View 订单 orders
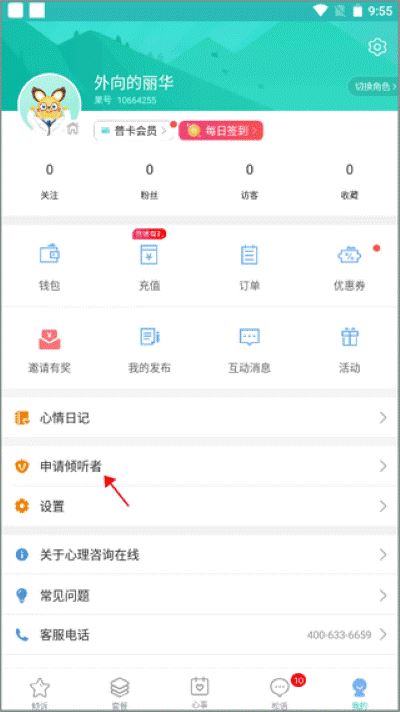400x712 pixels. click(x=249, y=267)
